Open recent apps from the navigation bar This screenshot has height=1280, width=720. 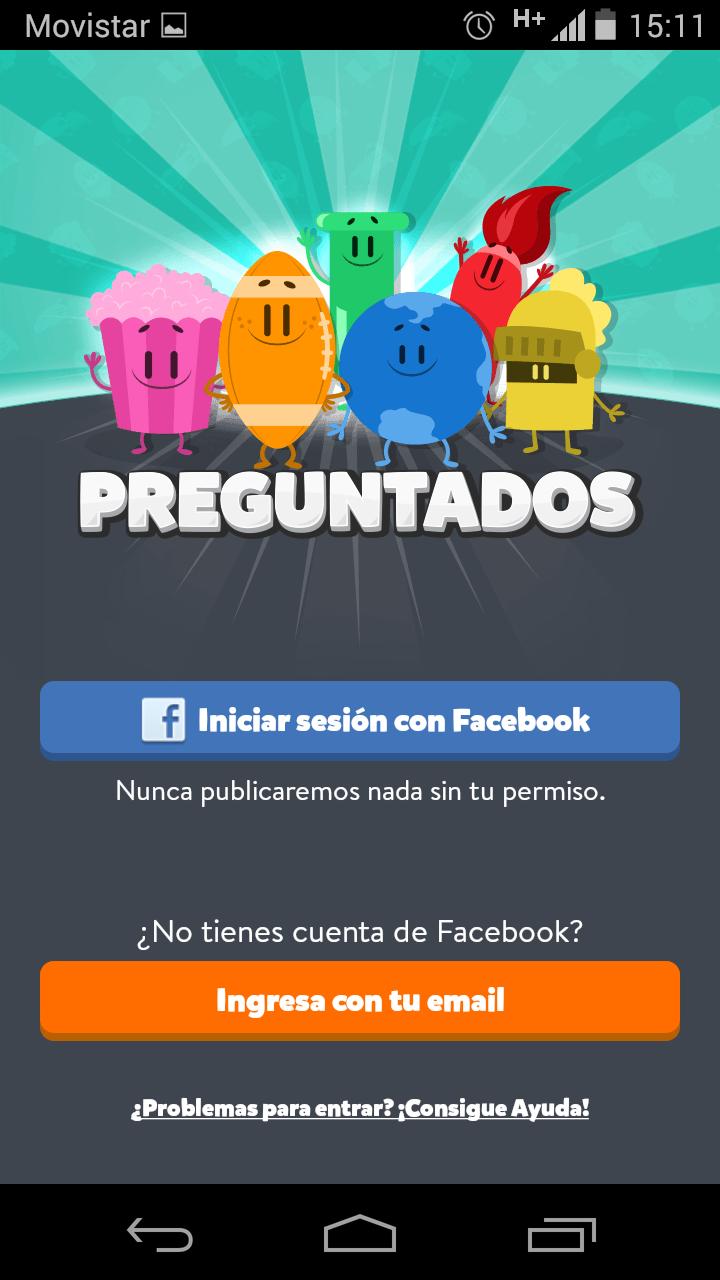tap(562, 1234)
